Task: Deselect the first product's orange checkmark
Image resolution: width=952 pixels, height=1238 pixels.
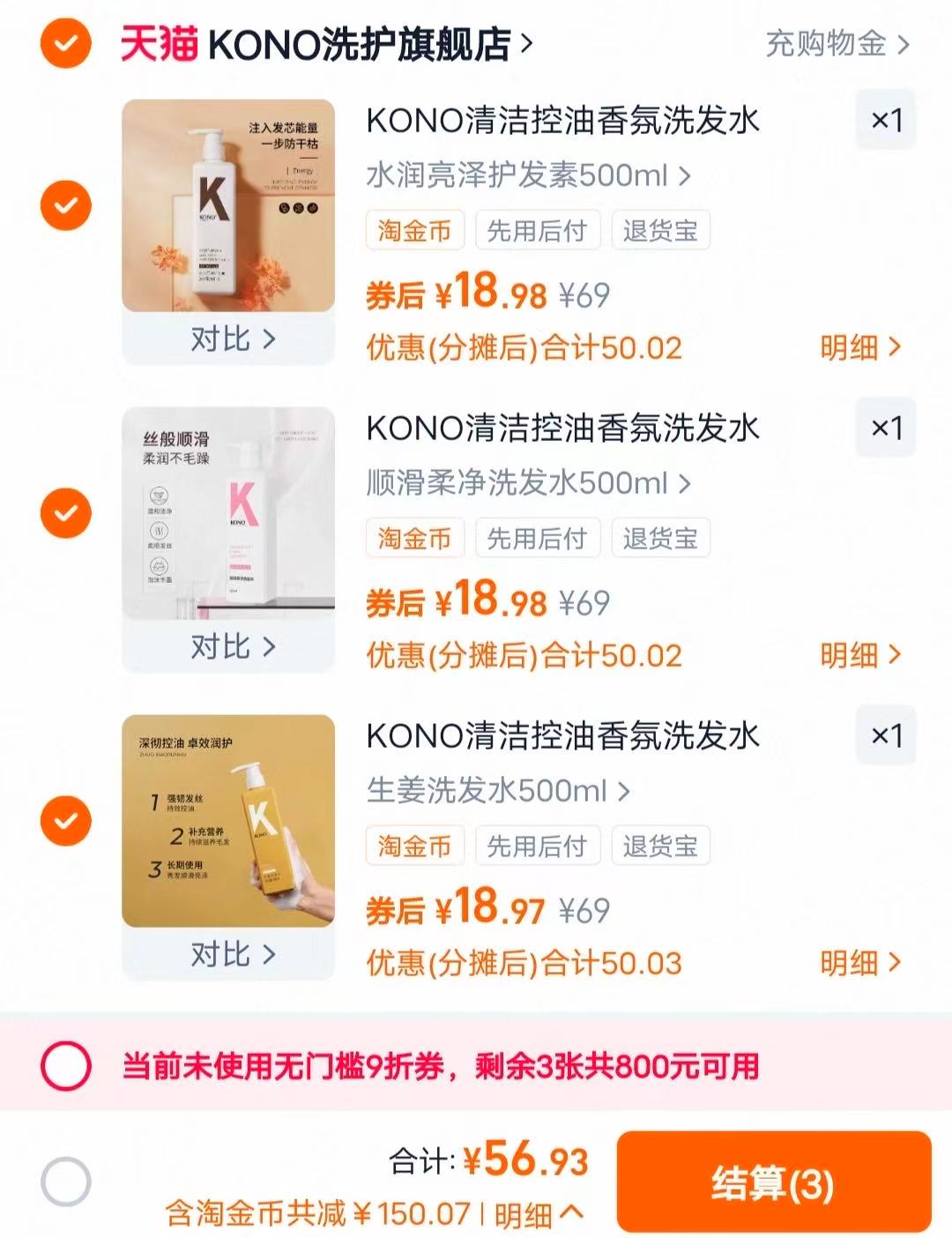Action: click(63, 205)
